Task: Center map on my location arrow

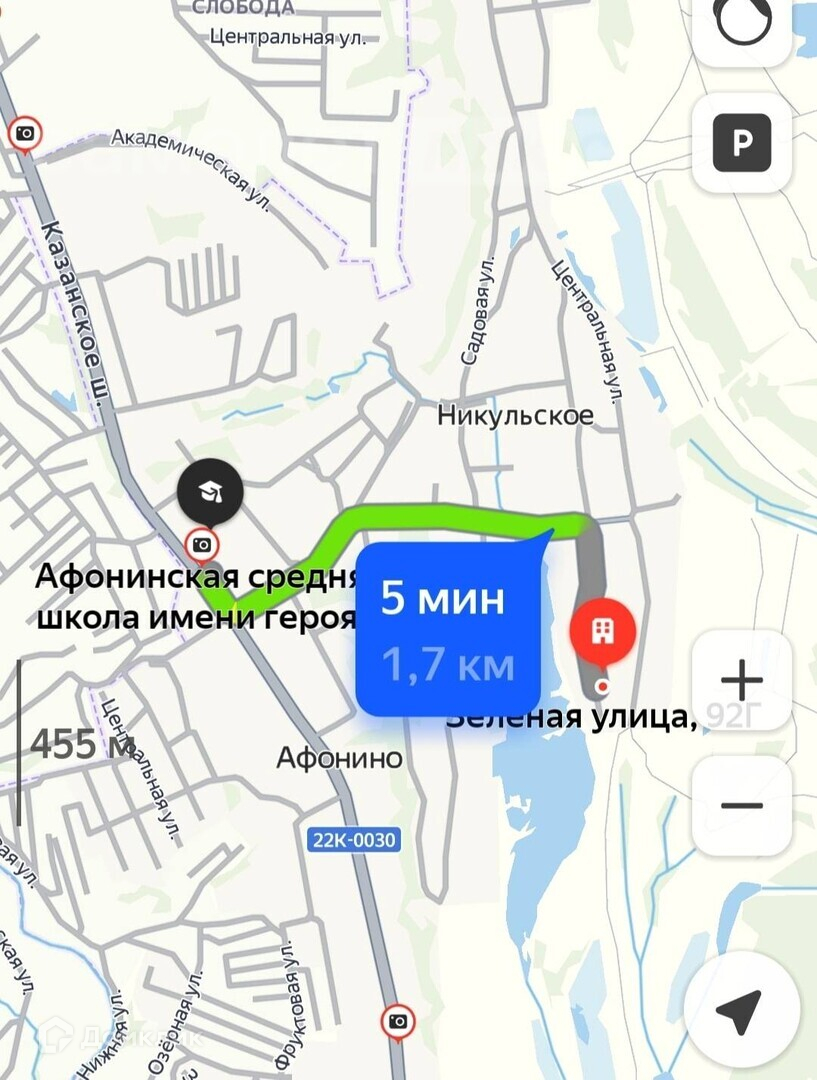Action: pos(741,1013)
